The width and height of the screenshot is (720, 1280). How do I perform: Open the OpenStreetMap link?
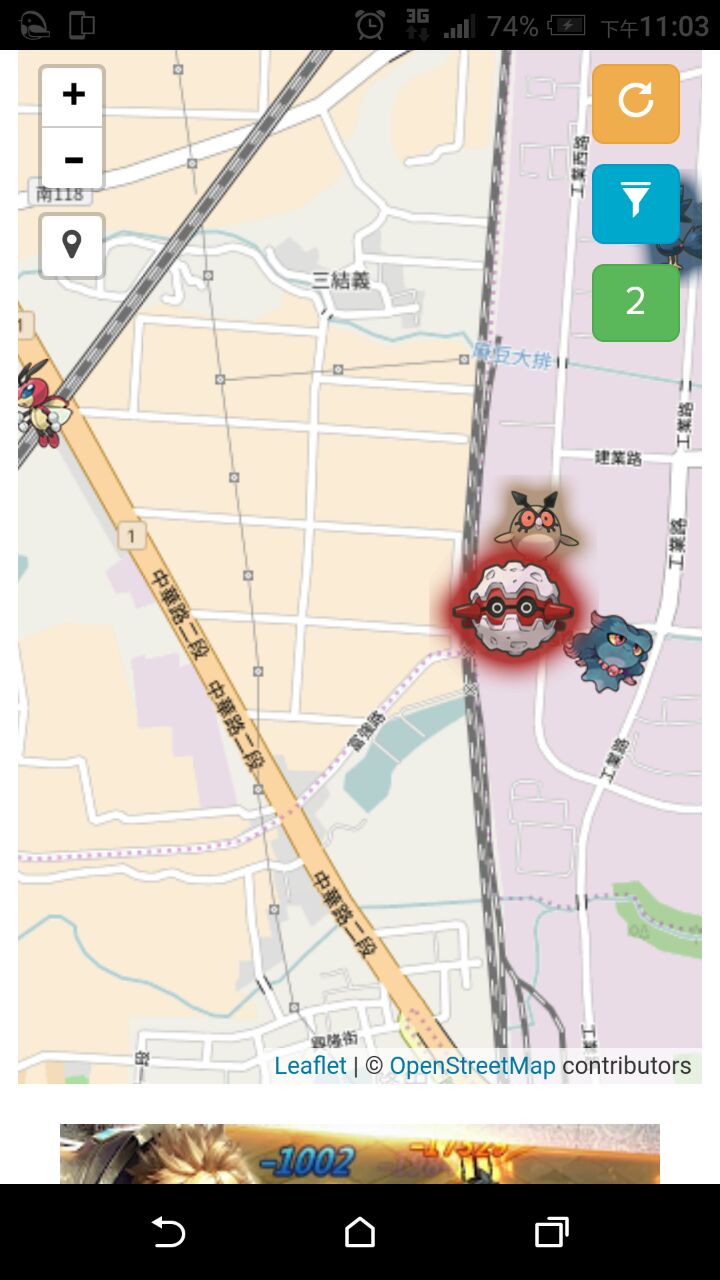click(x=472, y=1066)
